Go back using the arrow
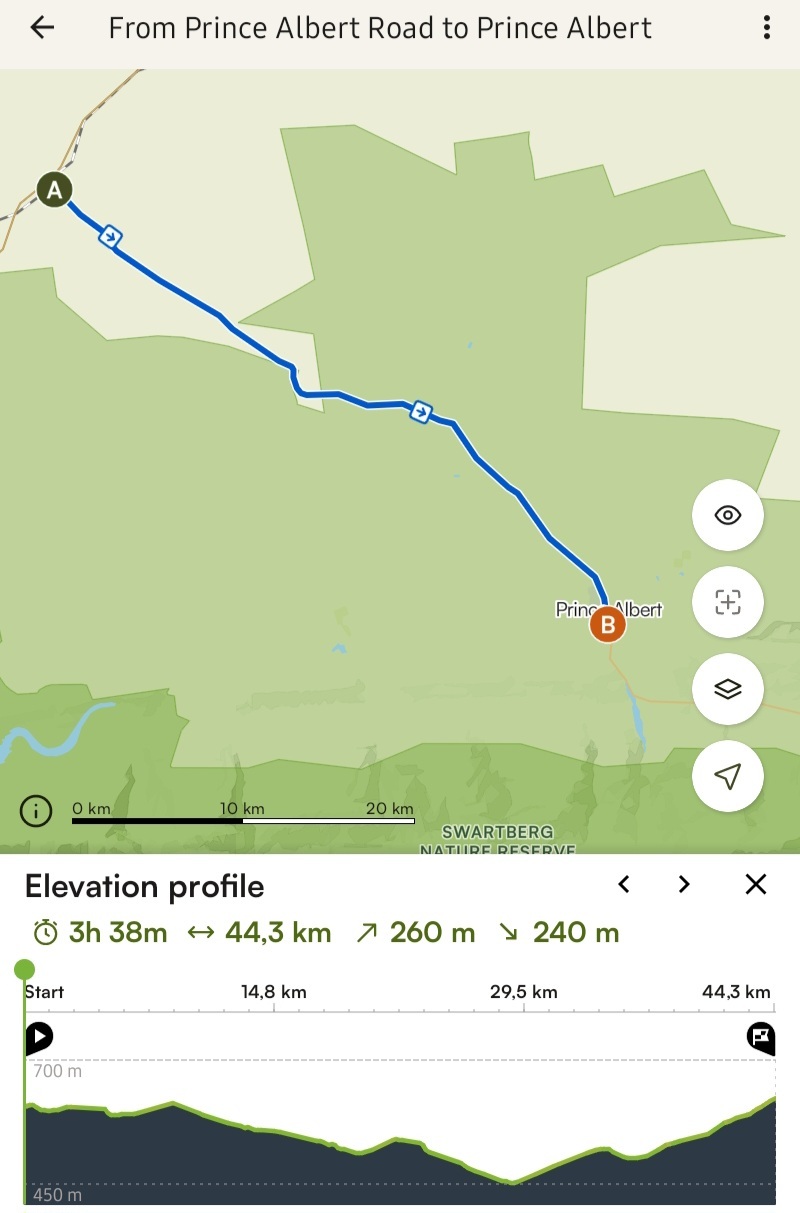 pyautogui.click(x=42, y=28)
